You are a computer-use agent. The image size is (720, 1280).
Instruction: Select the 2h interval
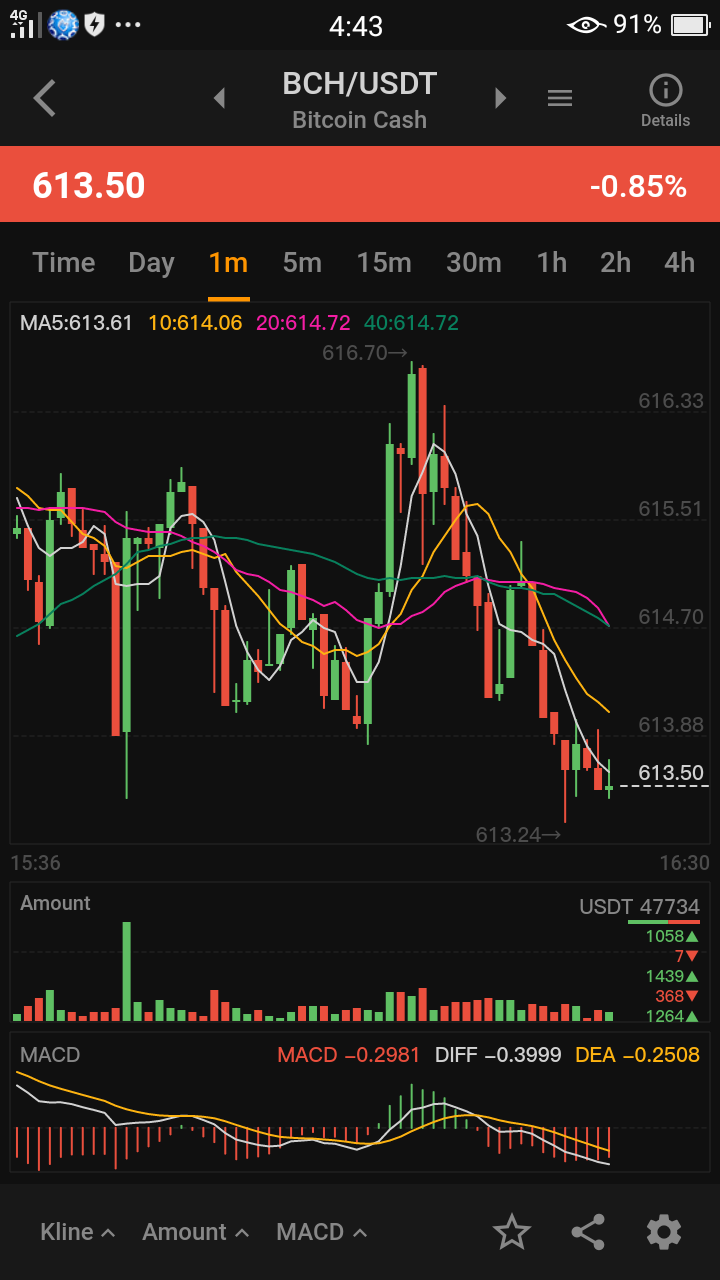click(x=616, y=263)
